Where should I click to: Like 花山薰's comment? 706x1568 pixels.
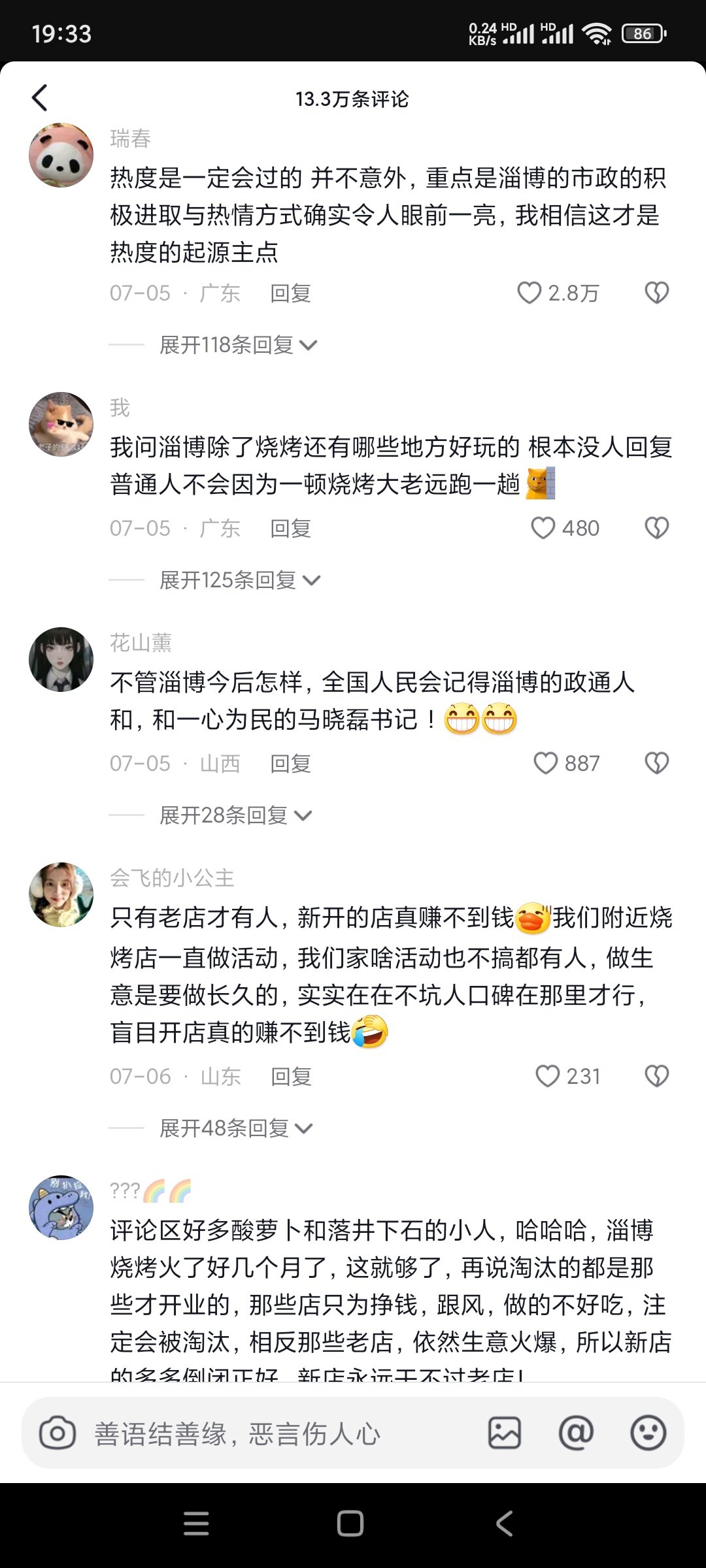point(546,763)
